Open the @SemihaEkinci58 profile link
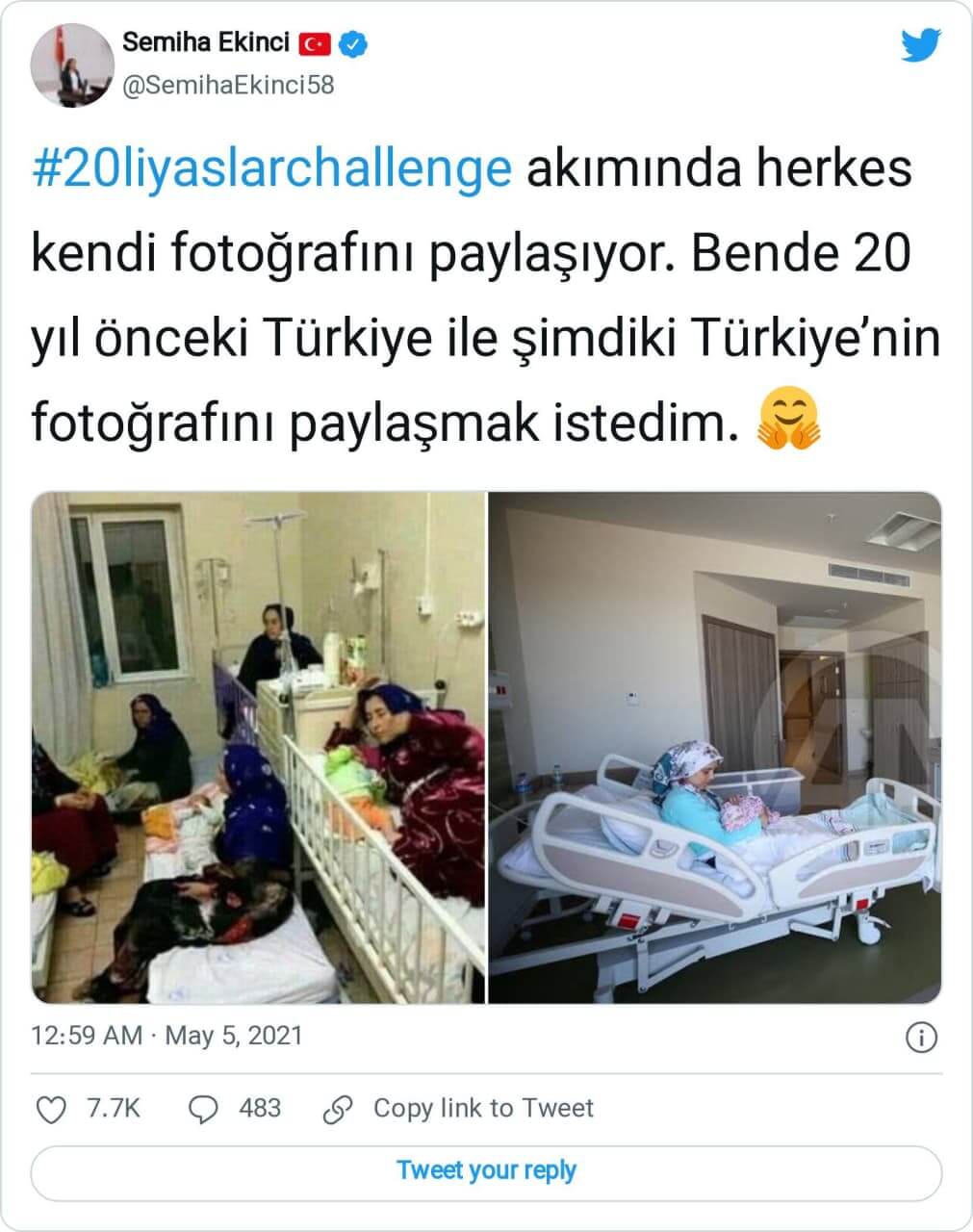 coord(228,85)
